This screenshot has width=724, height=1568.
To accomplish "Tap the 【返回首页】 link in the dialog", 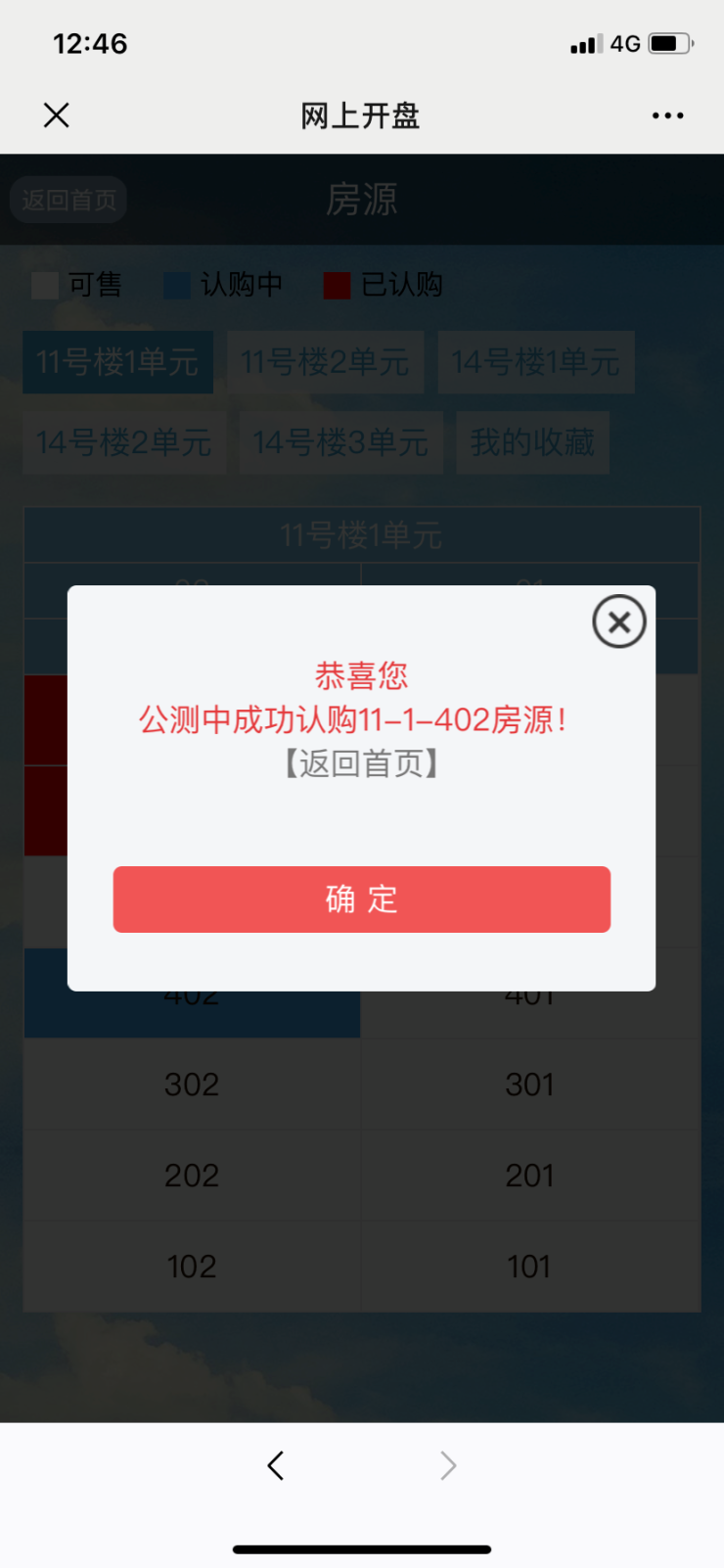I will (x=361, y=763).
